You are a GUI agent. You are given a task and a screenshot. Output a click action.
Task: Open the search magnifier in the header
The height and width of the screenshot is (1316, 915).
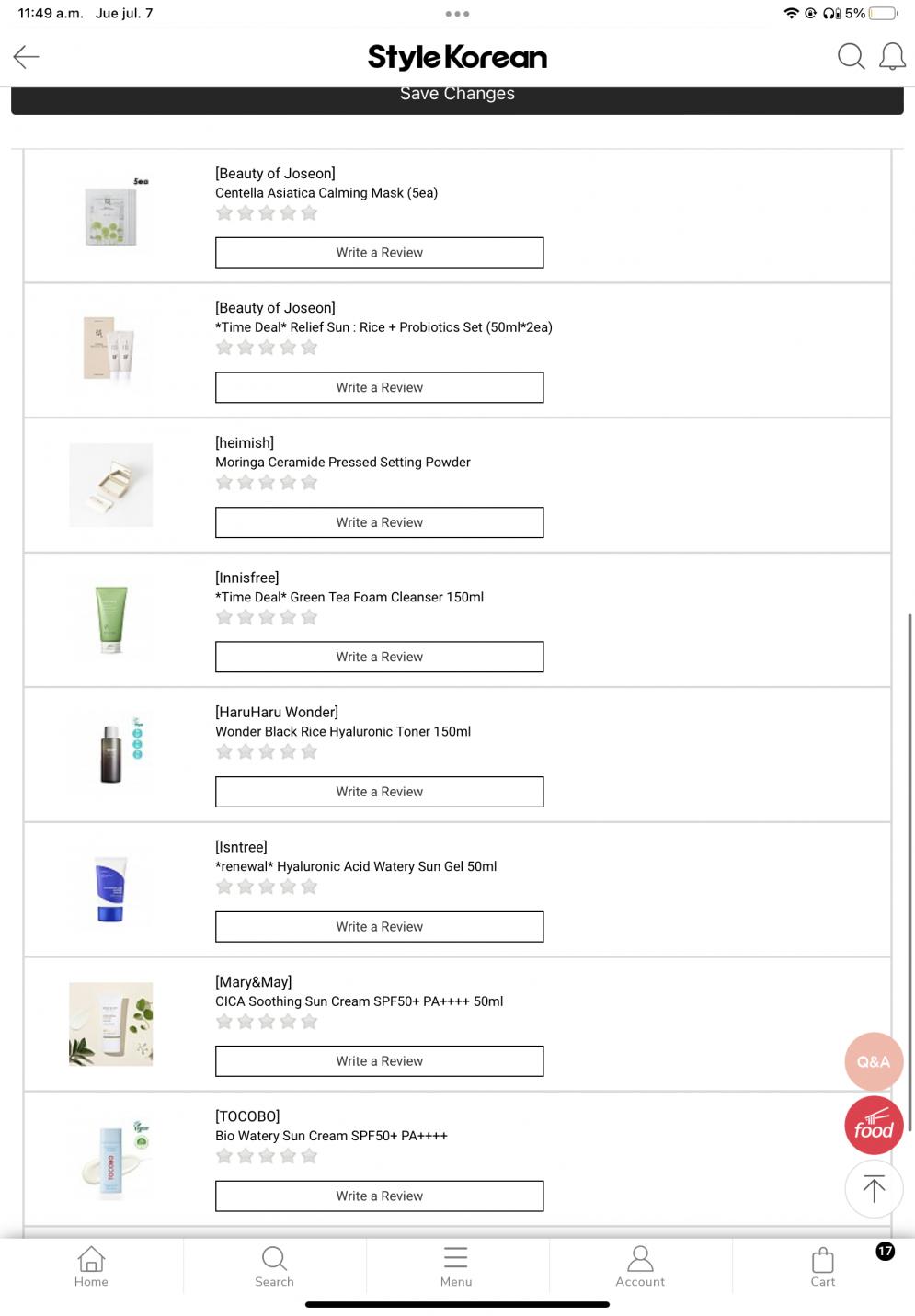(x=851, y=57)
